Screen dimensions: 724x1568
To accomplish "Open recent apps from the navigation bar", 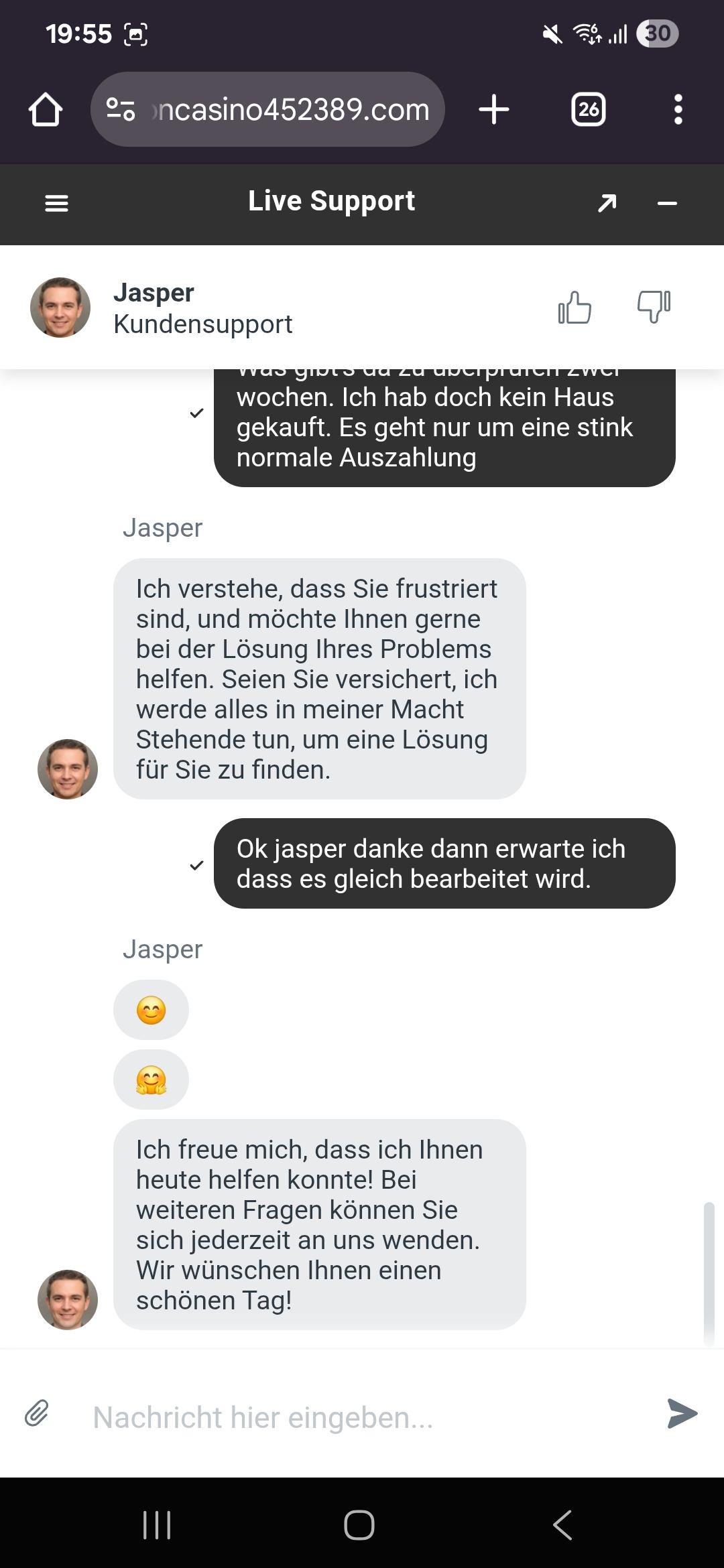I will 157,1525.
